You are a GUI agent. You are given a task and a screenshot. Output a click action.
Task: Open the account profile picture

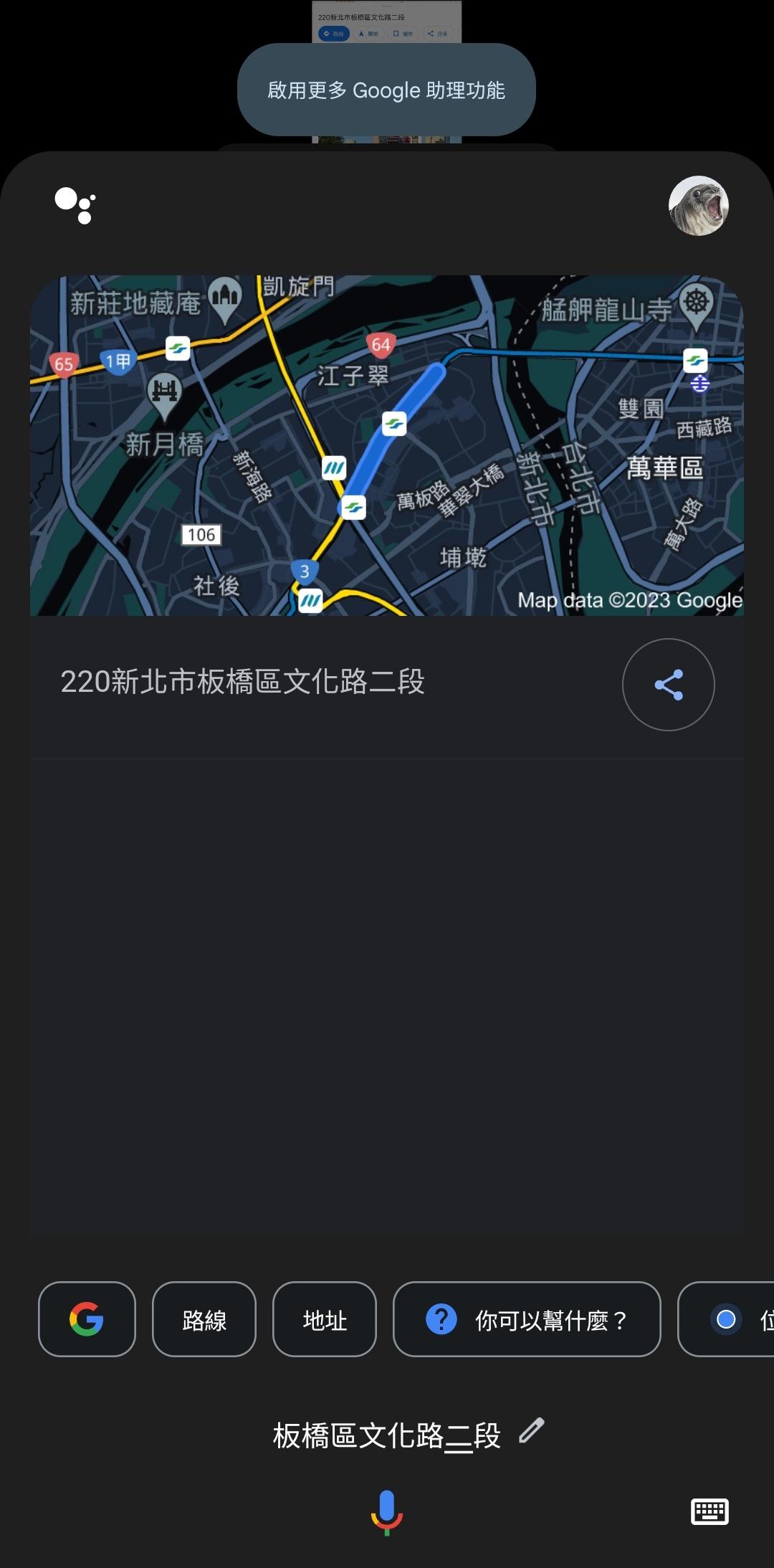[x=698, y=206]
